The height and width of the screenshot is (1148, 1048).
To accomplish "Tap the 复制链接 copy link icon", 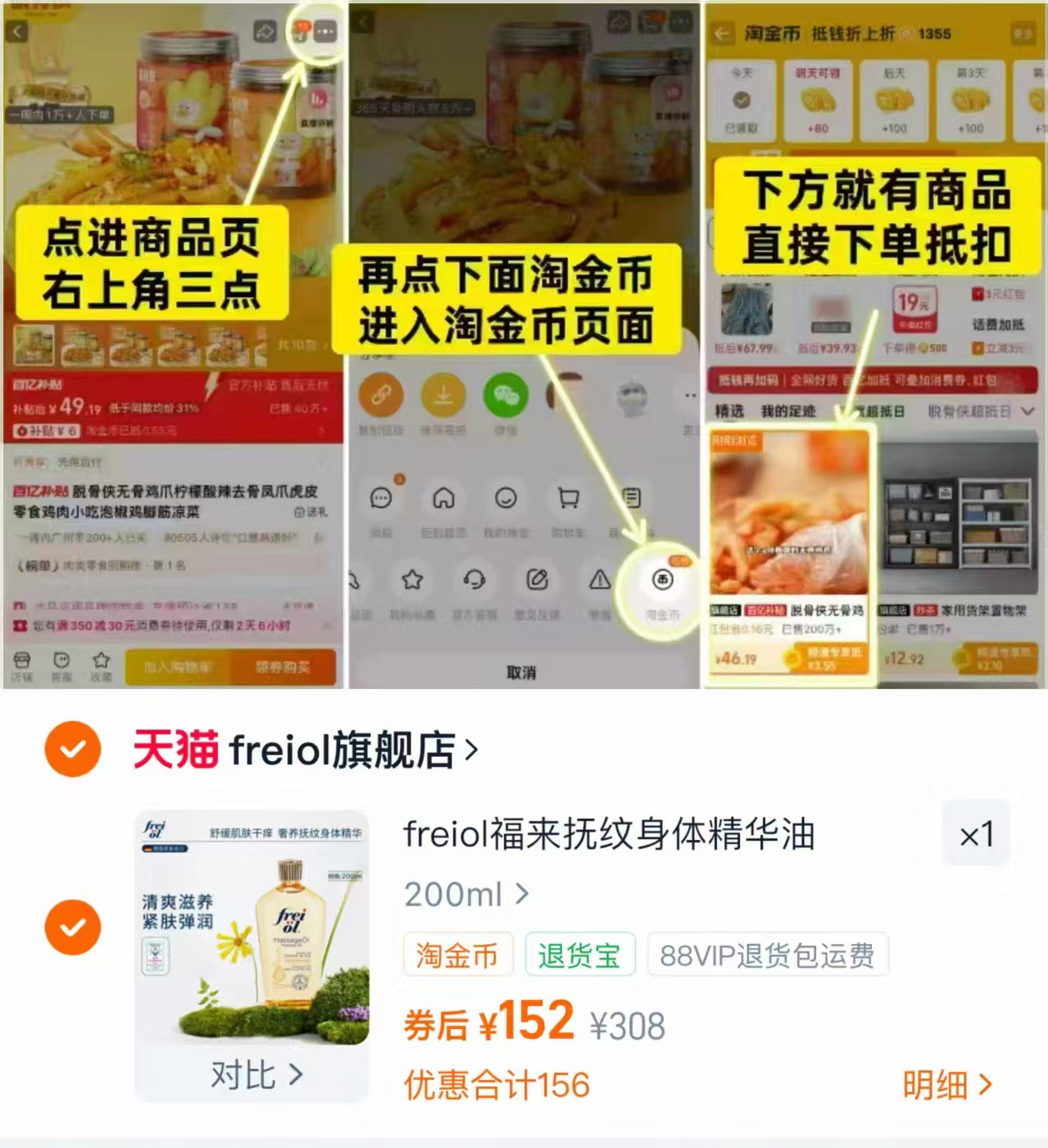I will [x=382, y=393].
